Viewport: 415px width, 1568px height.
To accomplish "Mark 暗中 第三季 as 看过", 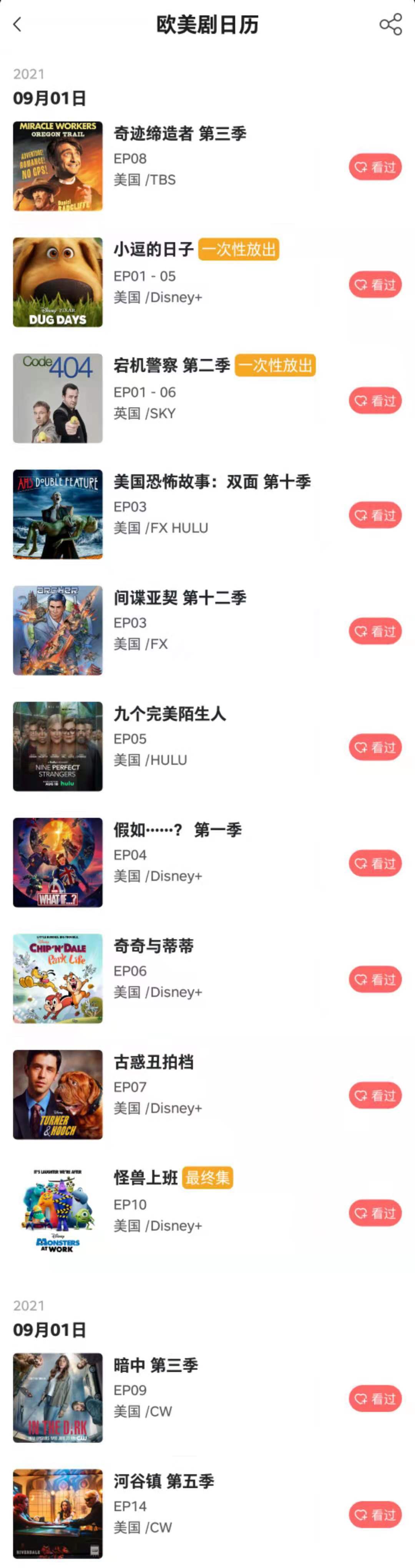I will click(375, 1399).
